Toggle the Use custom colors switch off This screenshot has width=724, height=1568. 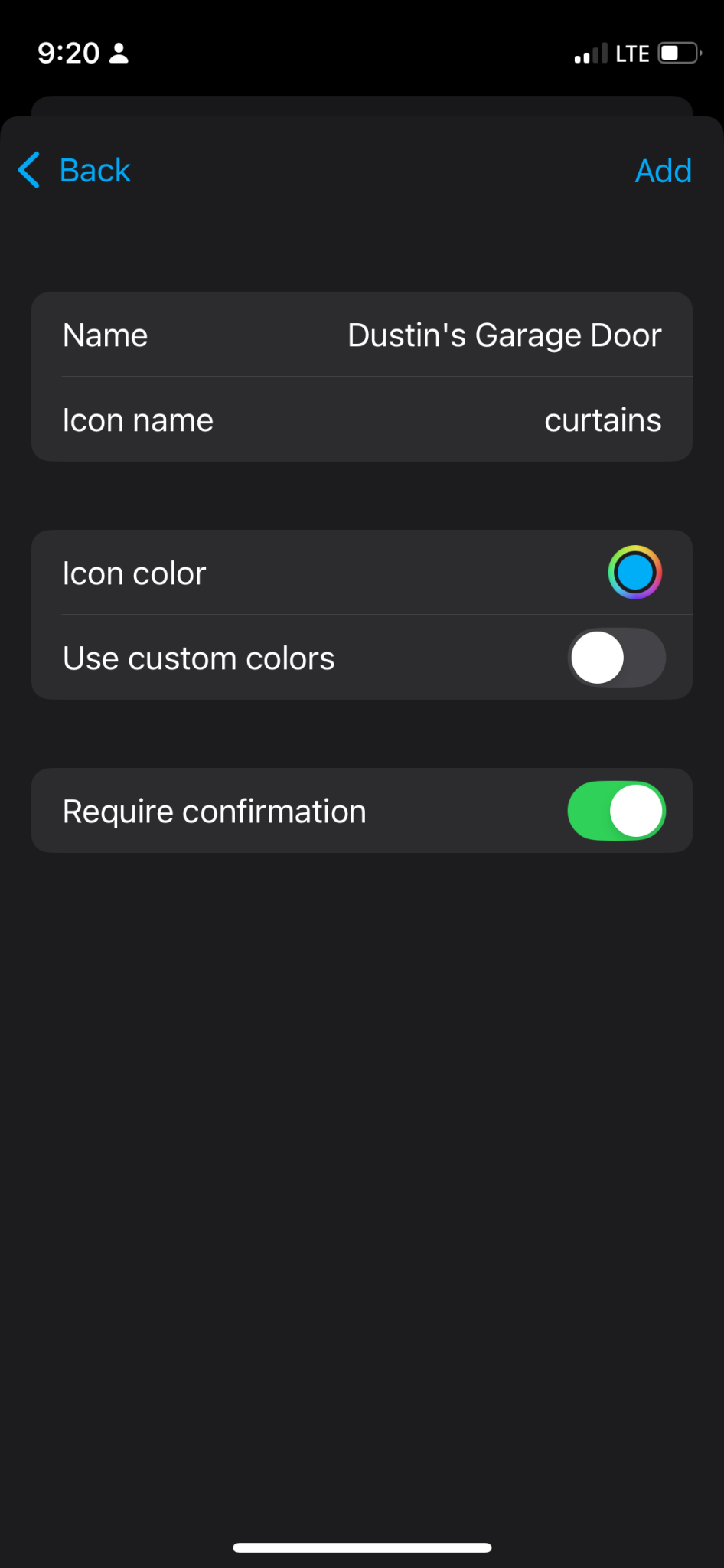(x=616, y=658)
